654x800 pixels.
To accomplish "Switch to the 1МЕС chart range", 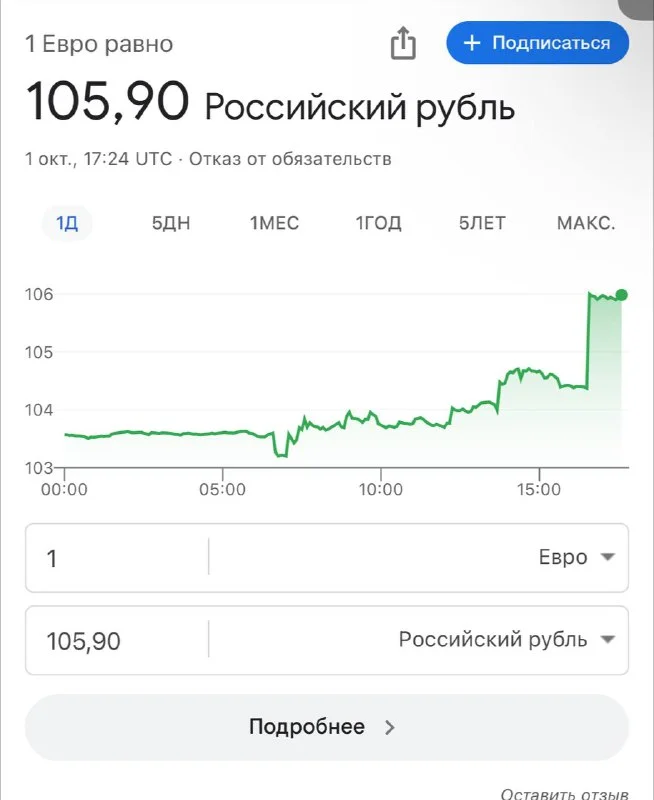I will click(x=274, y=223).
